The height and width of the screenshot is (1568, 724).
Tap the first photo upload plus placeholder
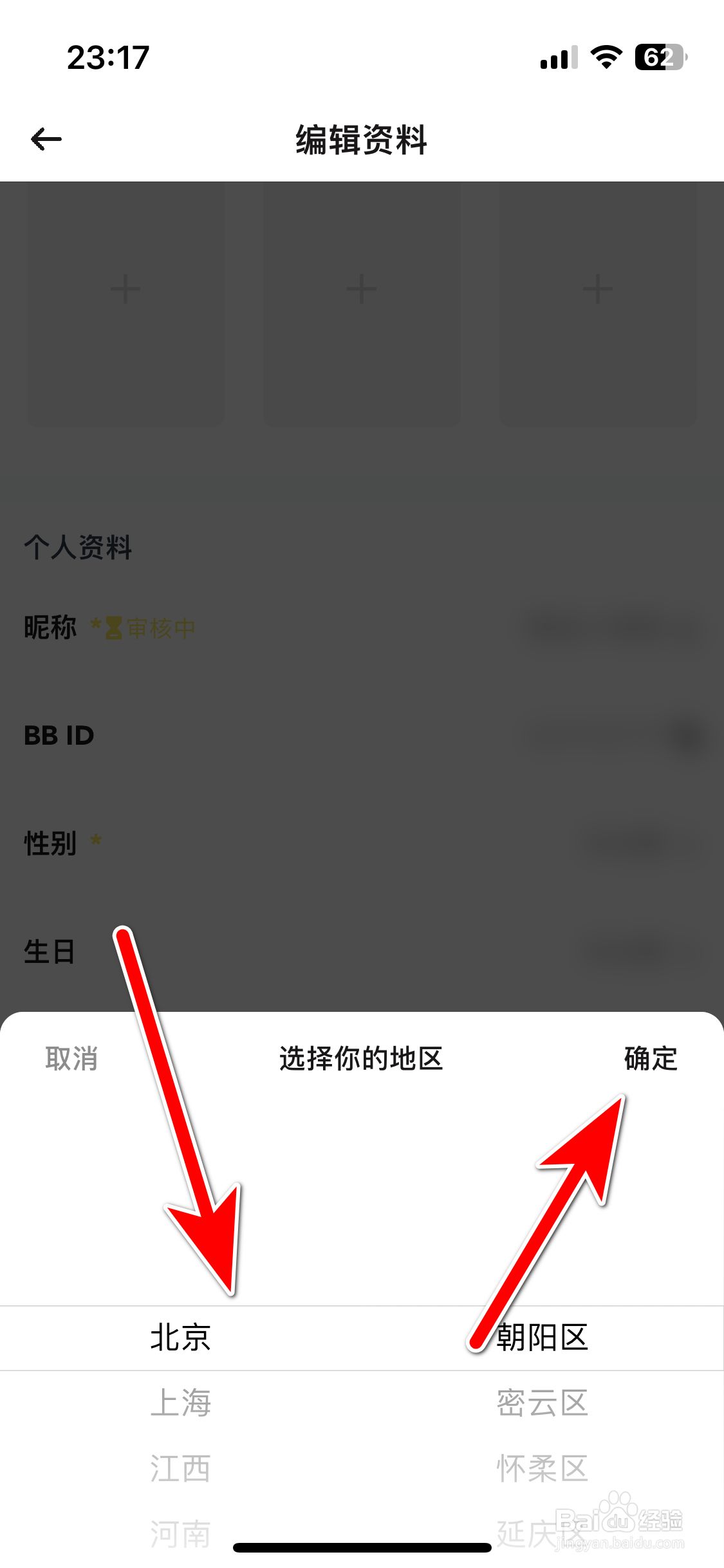pos(124,290)
